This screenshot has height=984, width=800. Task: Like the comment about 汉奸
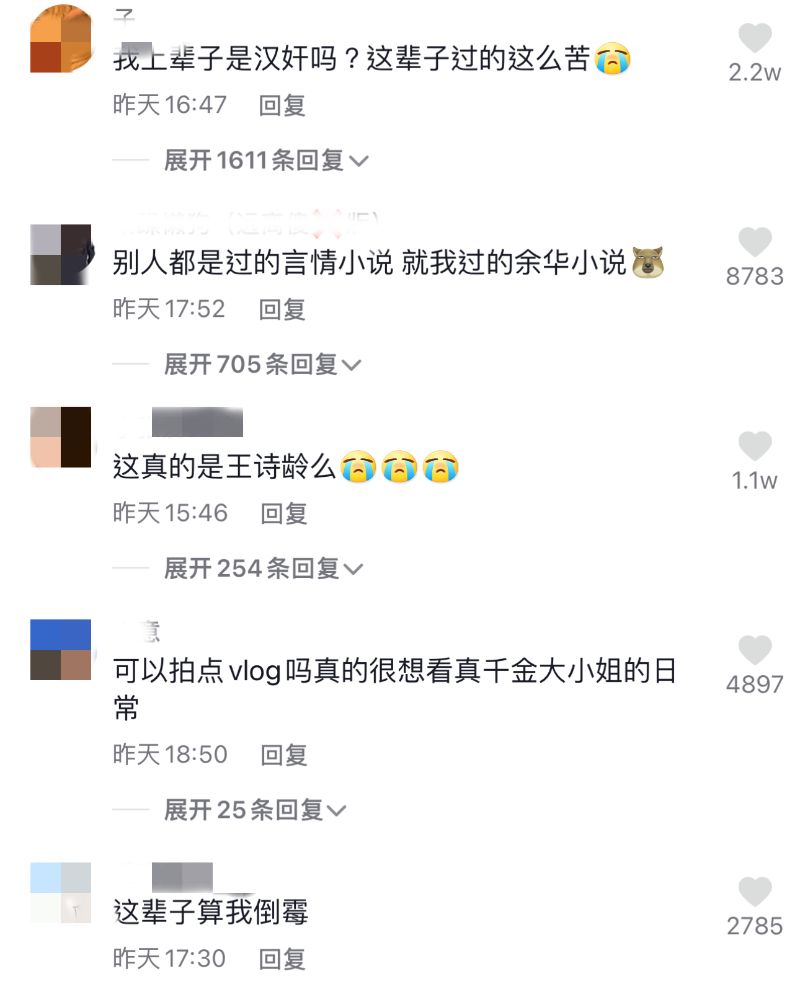coord(755,40)
